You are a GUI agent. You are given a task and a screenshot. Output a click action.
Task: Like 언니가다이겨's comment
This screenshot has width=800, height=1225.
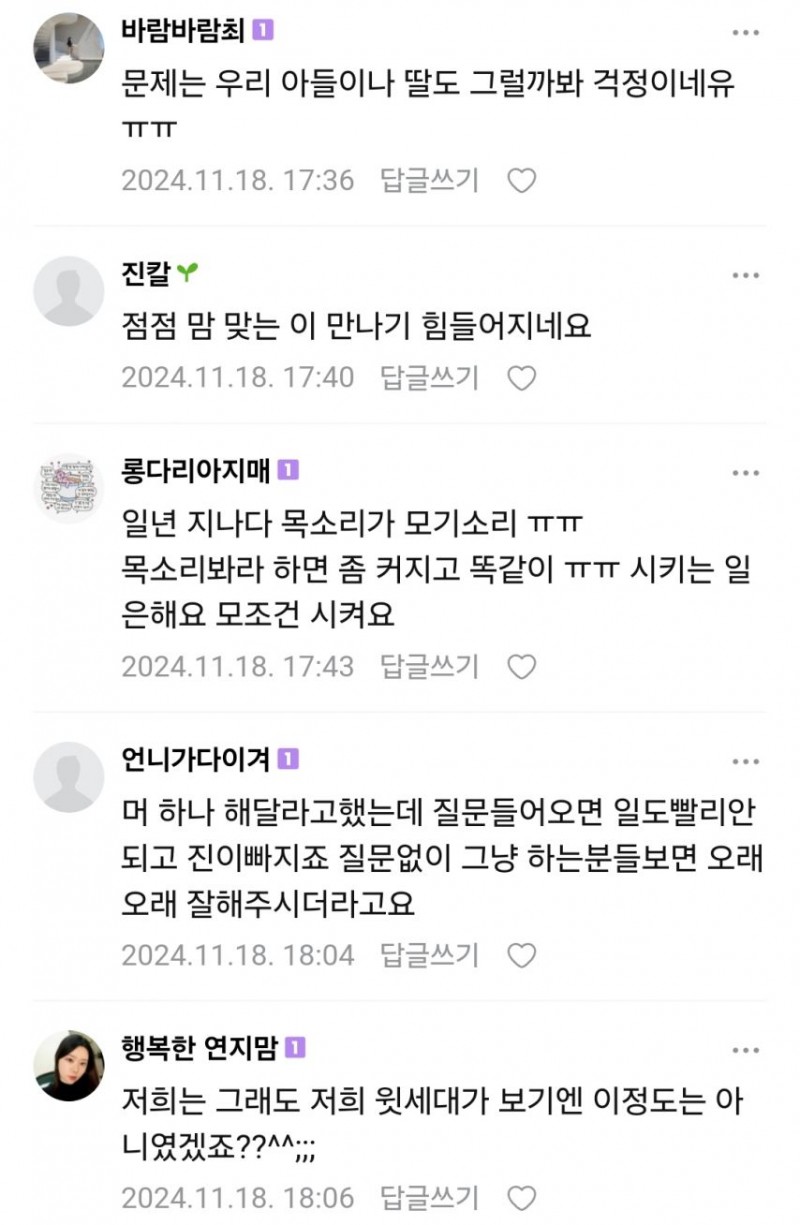[522, 955]
